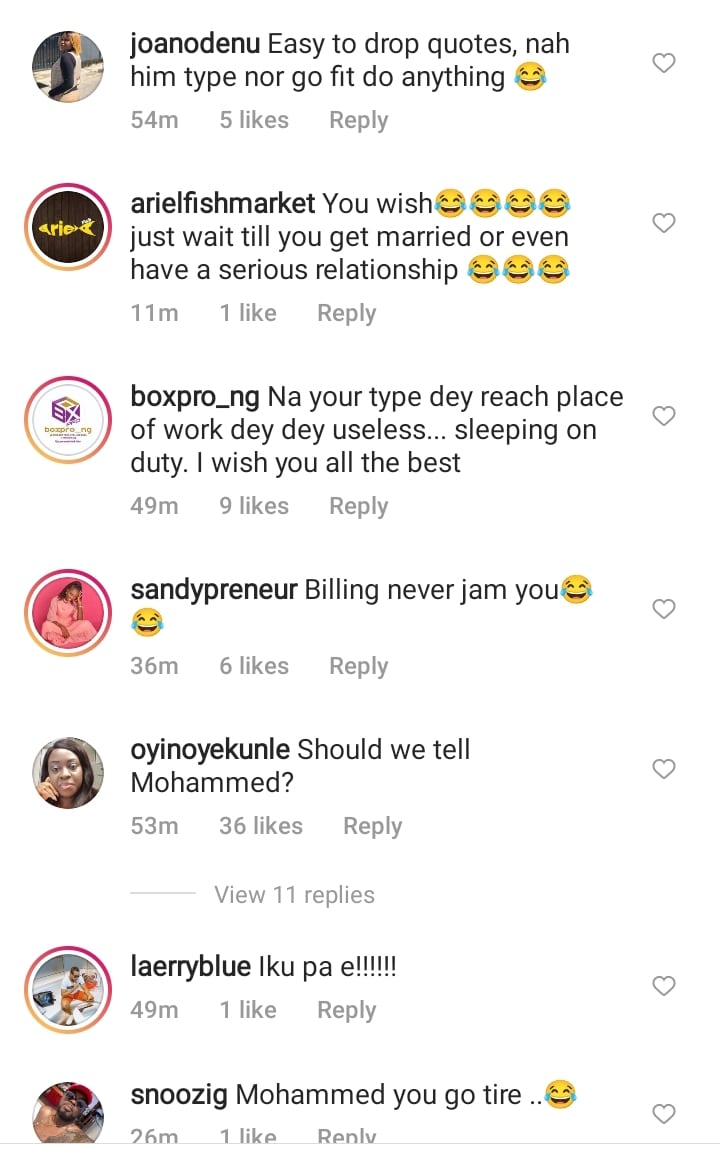The image size is (720, 1149).
Task: Like sandypreneur's comment
Action: tap(664, 609)
